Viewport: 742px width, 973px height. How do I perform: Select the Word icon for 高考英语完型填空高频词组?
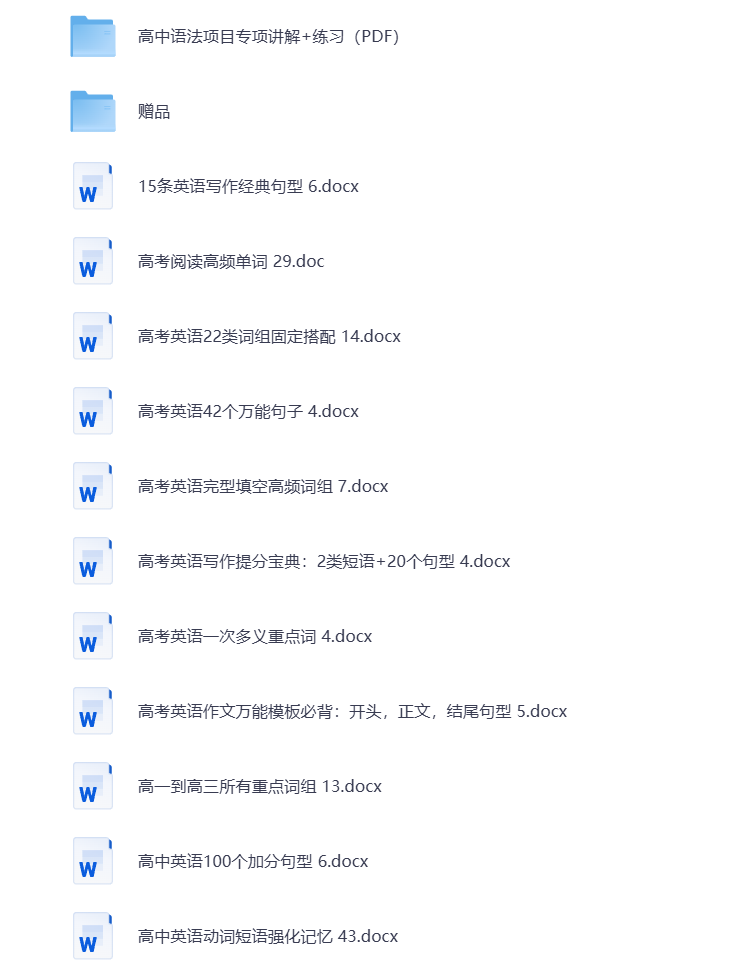pyautogui.click(x=92, y=486)
